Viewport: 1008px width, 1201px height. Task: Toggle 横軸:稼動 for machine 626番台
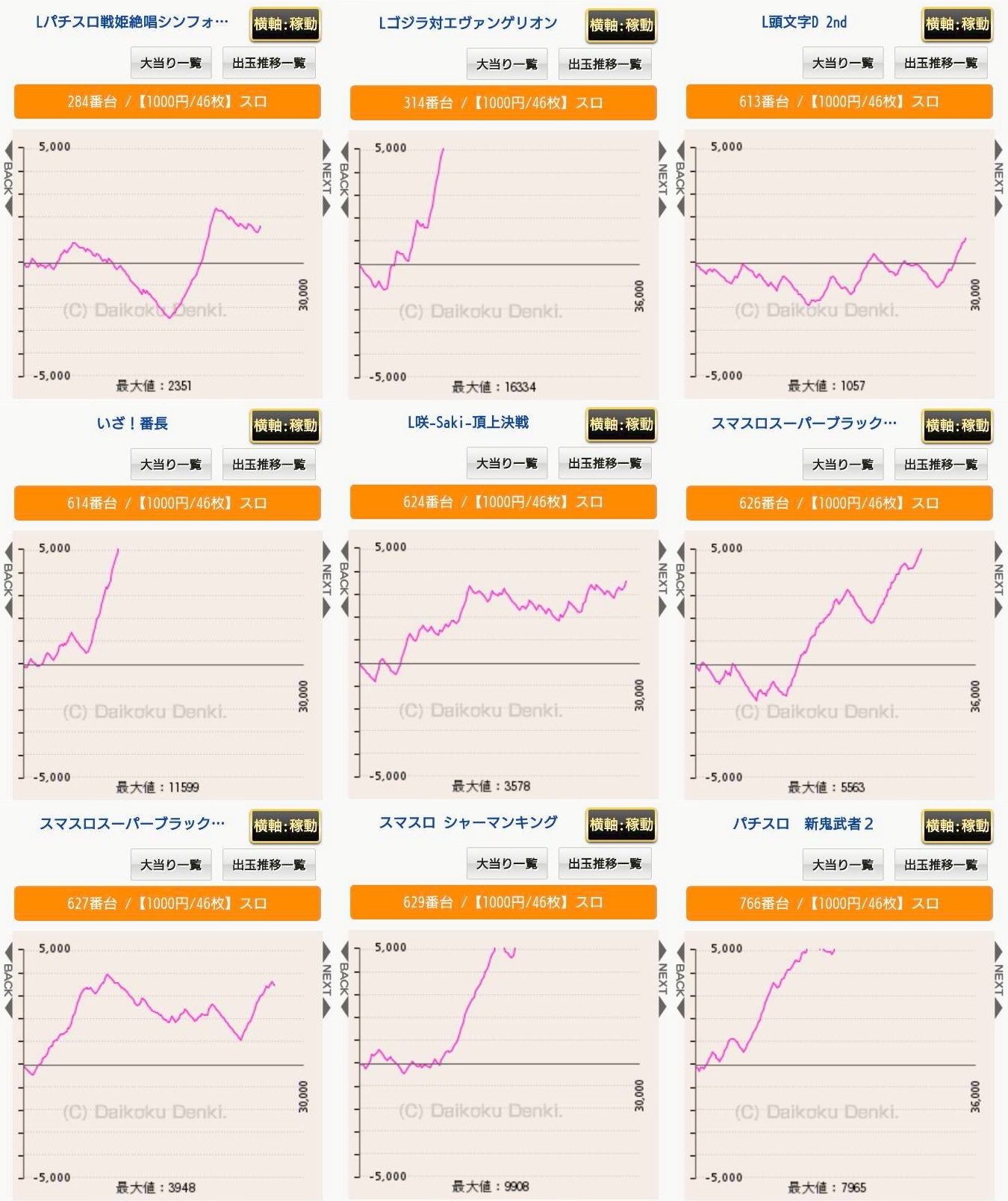point(957,426)
